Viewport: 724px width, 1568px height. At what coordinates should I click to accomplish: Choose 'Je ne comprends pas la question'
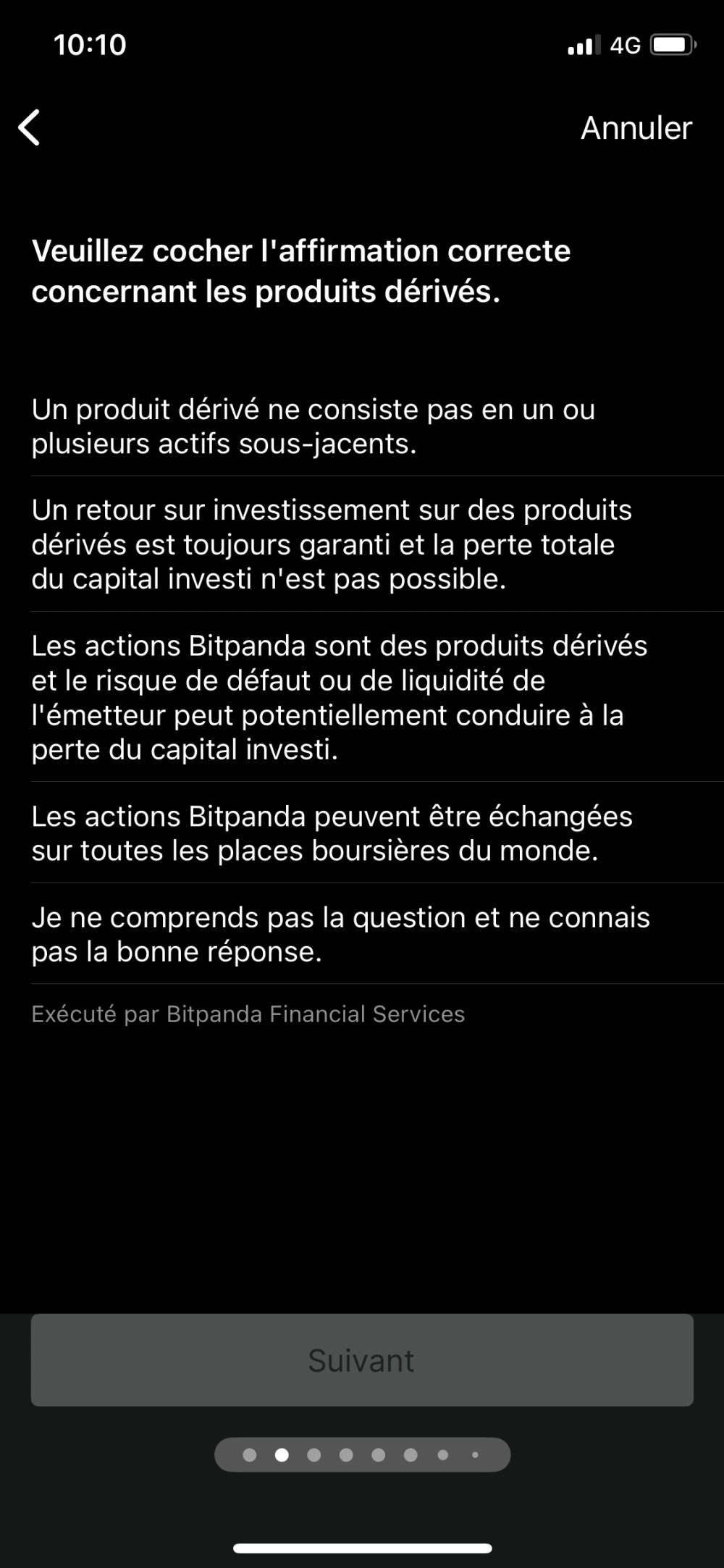340,935
